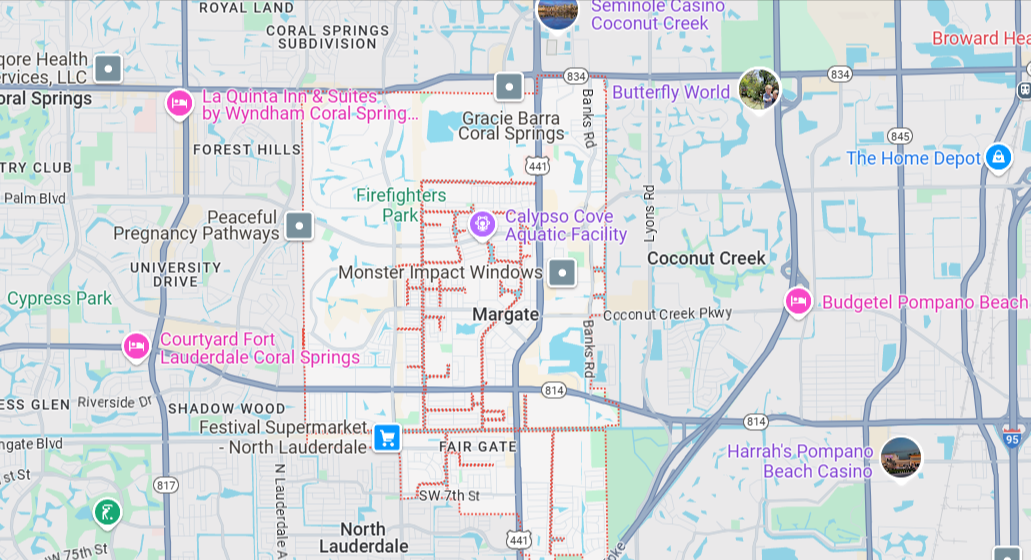This screenshot has width=1031, height=560.
Task: Open Seminole Casino Coconut Creek photo pin
Action: pos(558,12)
